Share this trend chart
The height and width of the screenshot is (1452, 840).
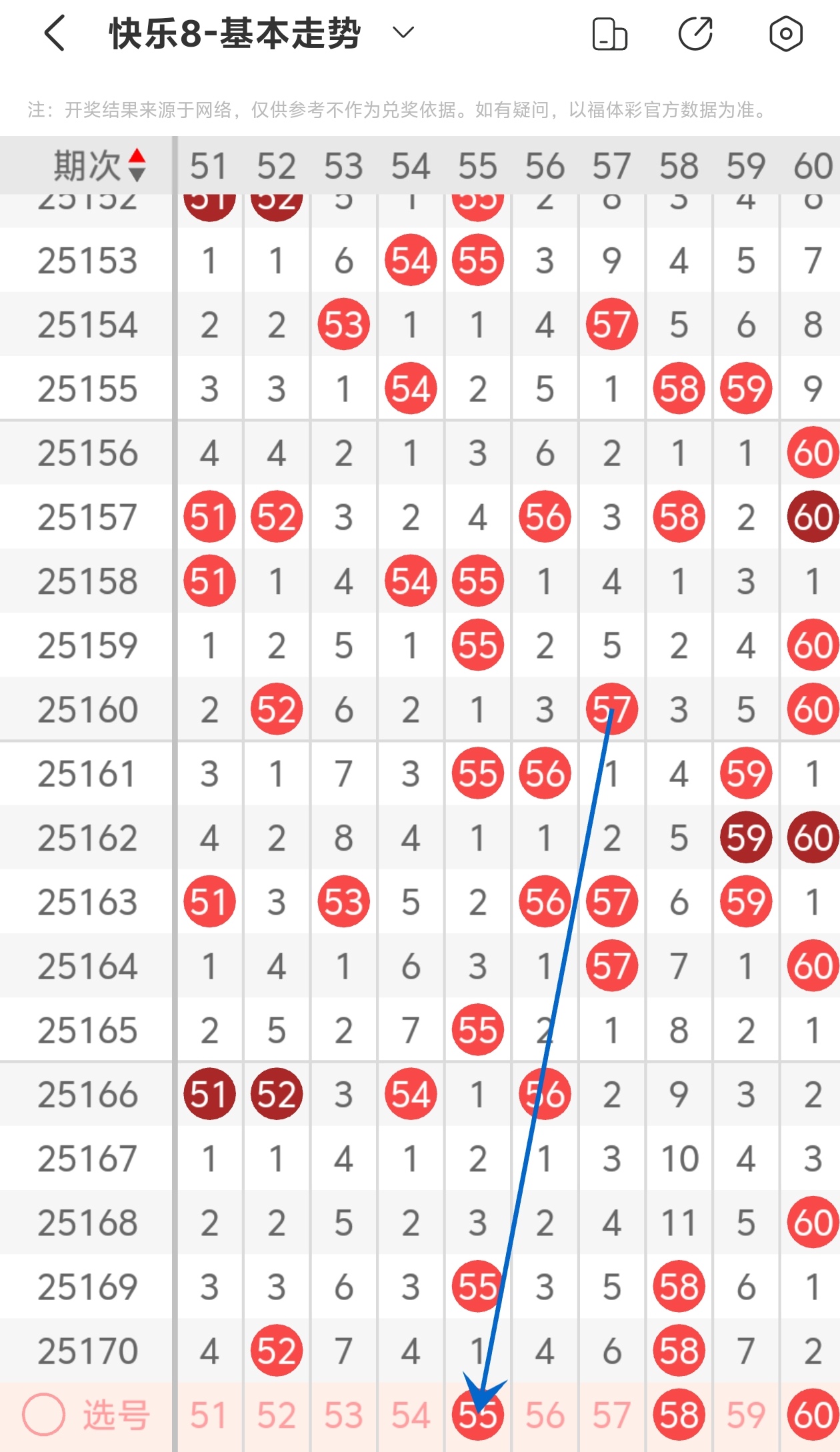click(x=695, y=33)
